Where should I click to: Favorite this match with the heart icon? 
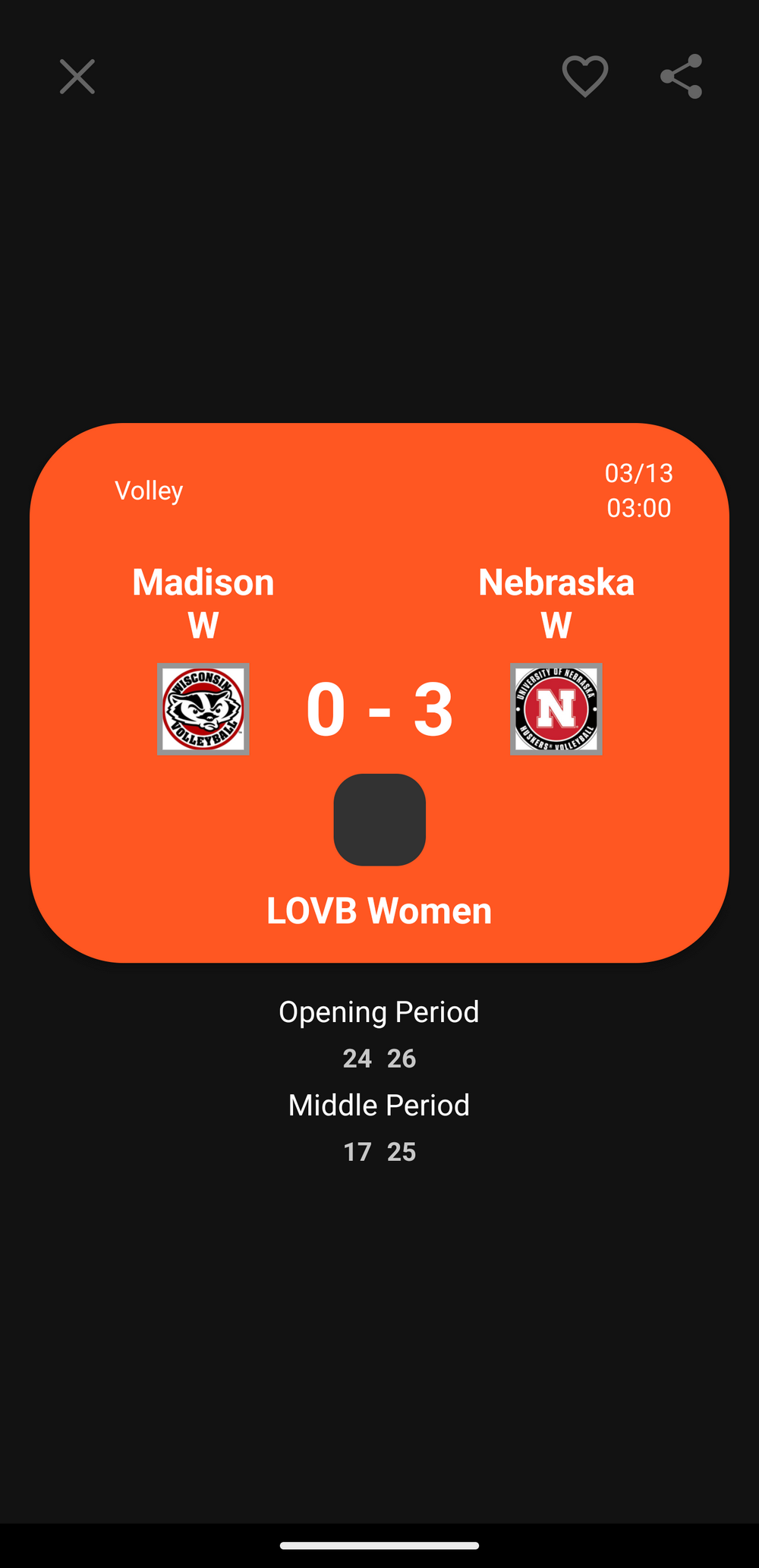584,77
